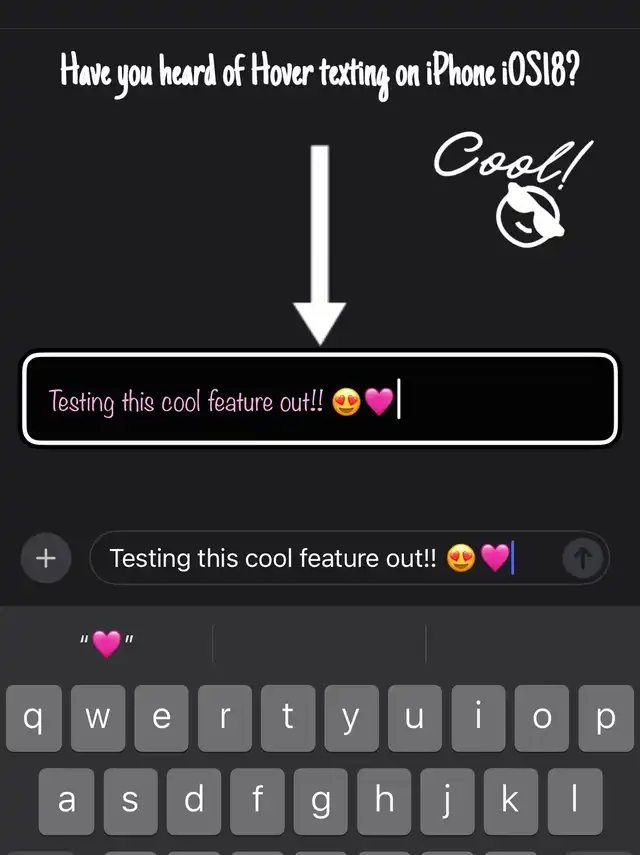640x855 pixels.
Task: Open the plus attachments menu
Action: (46, 558)
